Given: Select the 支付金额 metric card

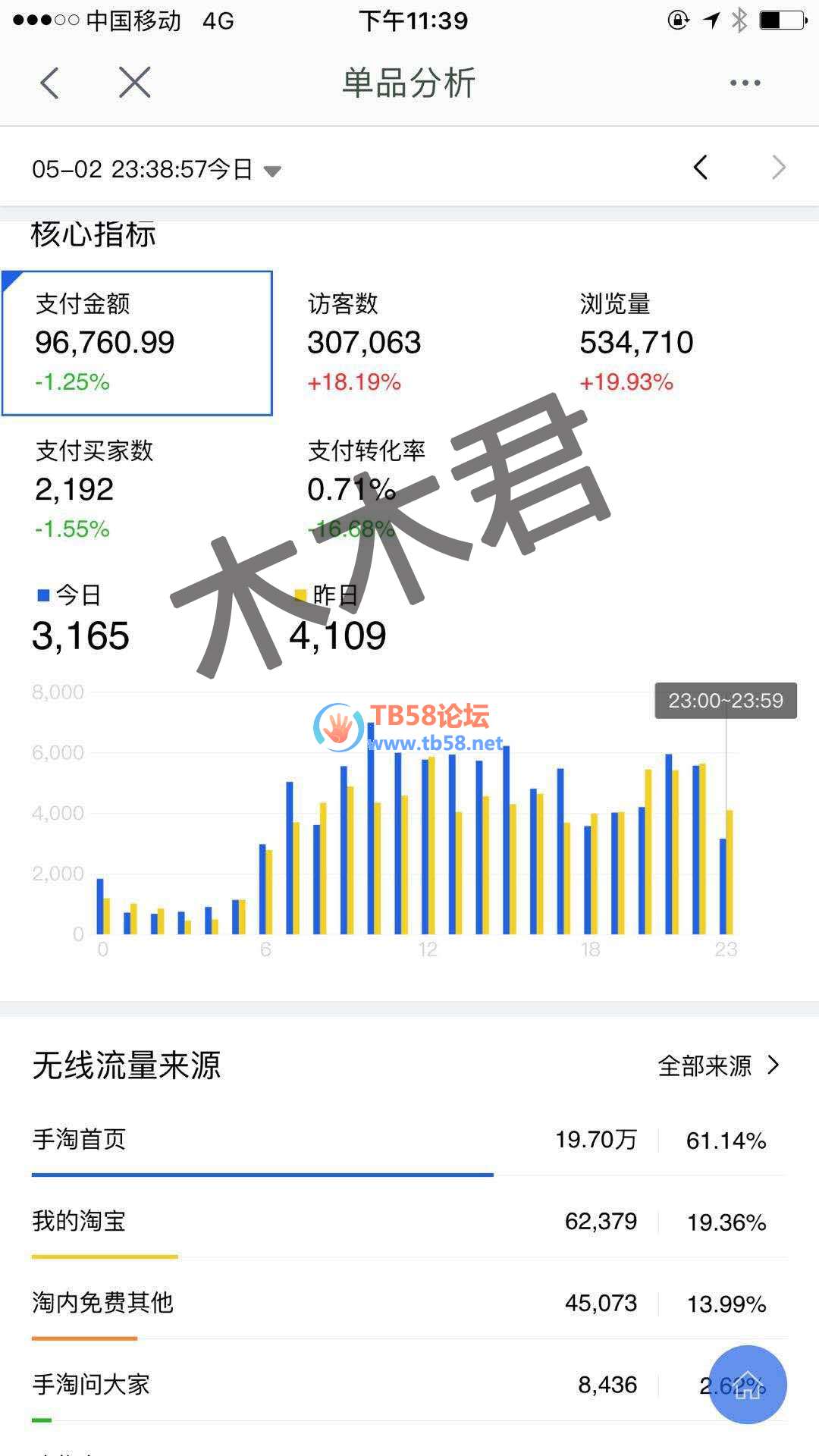Looking at the screenshot, I should (137, 343).
